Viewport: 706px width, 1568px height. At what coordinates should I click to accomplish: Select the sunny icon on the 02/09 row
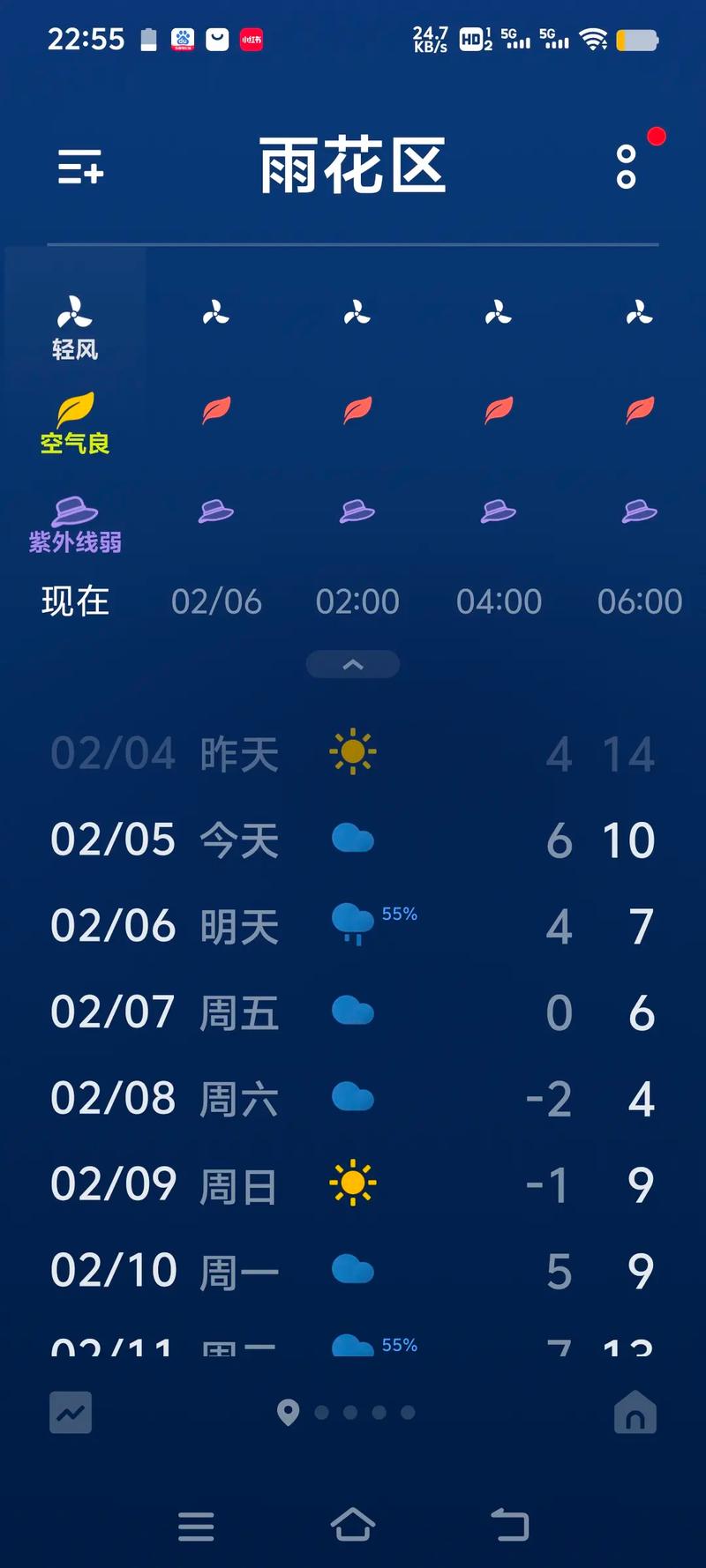point(353,1183)
